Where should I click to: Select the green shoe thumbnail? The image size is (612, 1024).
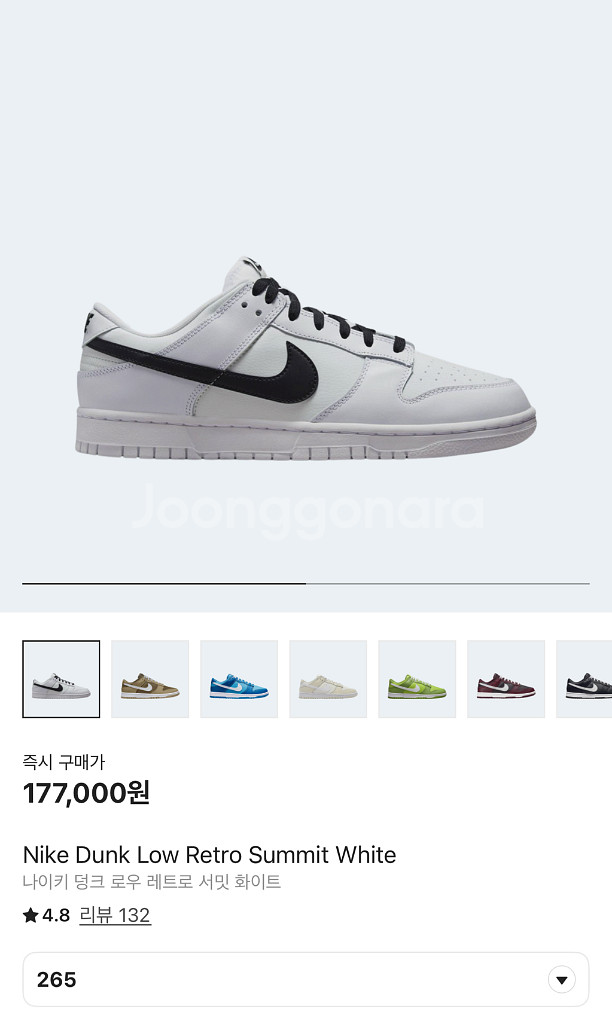417,679
